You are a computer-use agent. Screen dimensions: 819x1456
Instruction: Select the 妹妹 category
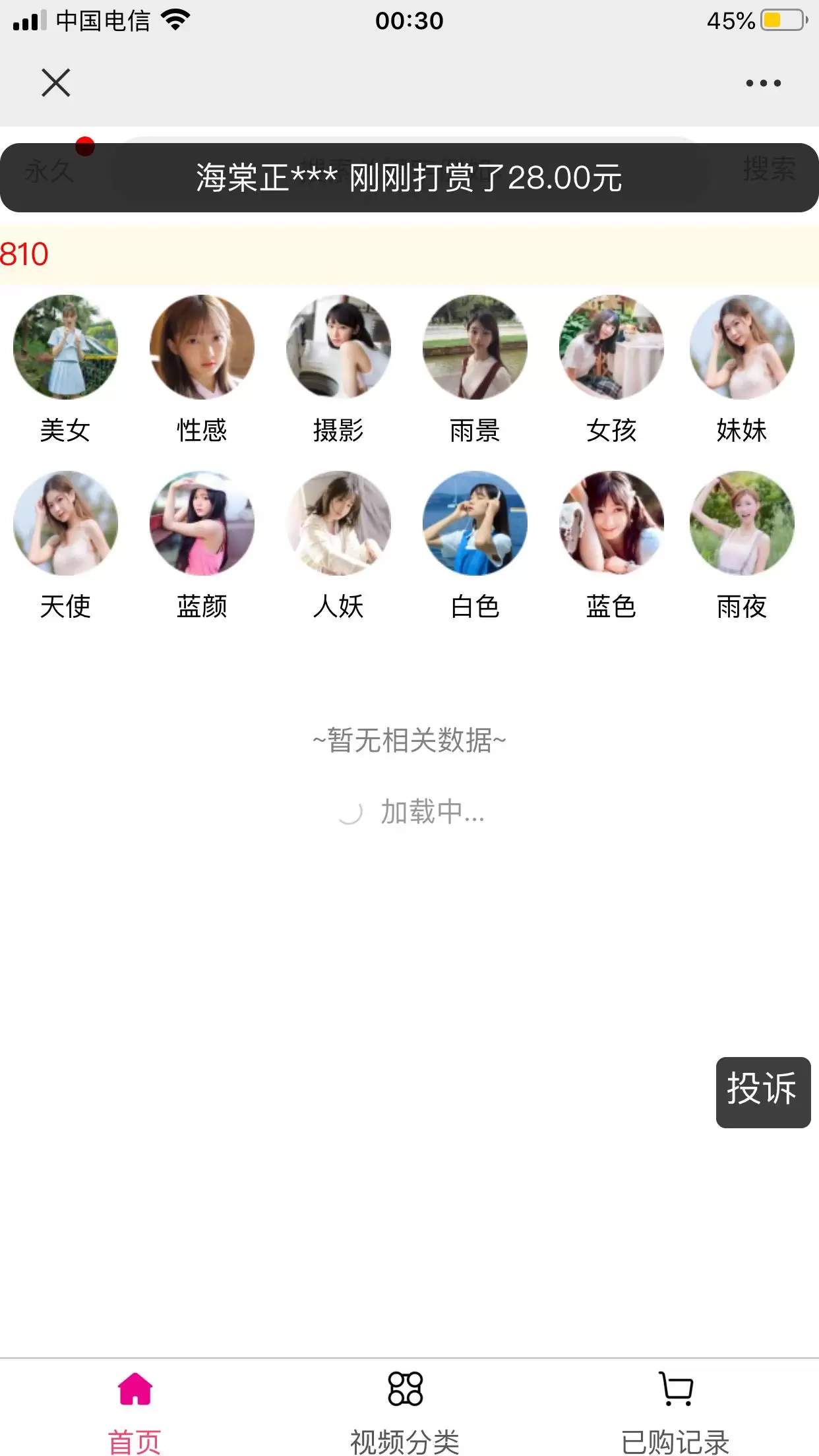742,370
